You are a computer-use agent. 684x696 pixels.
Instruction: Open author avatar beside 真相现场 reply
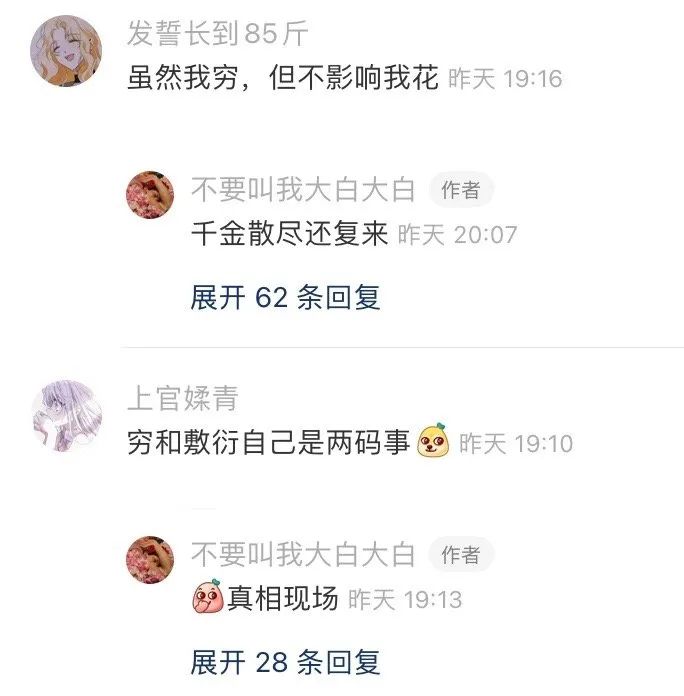point(150,559)
